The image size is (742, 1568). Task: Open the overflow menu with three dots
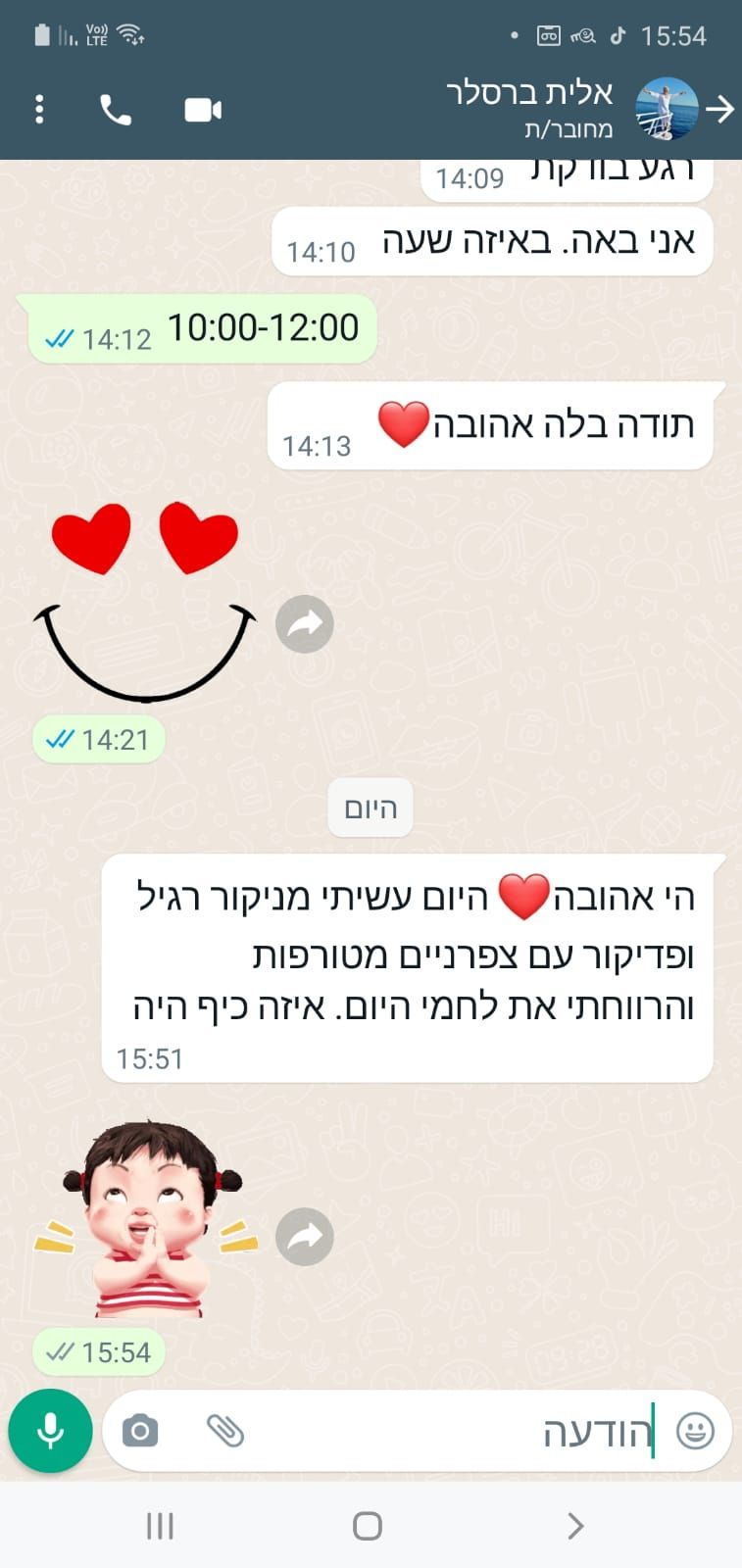pos(39,109)
